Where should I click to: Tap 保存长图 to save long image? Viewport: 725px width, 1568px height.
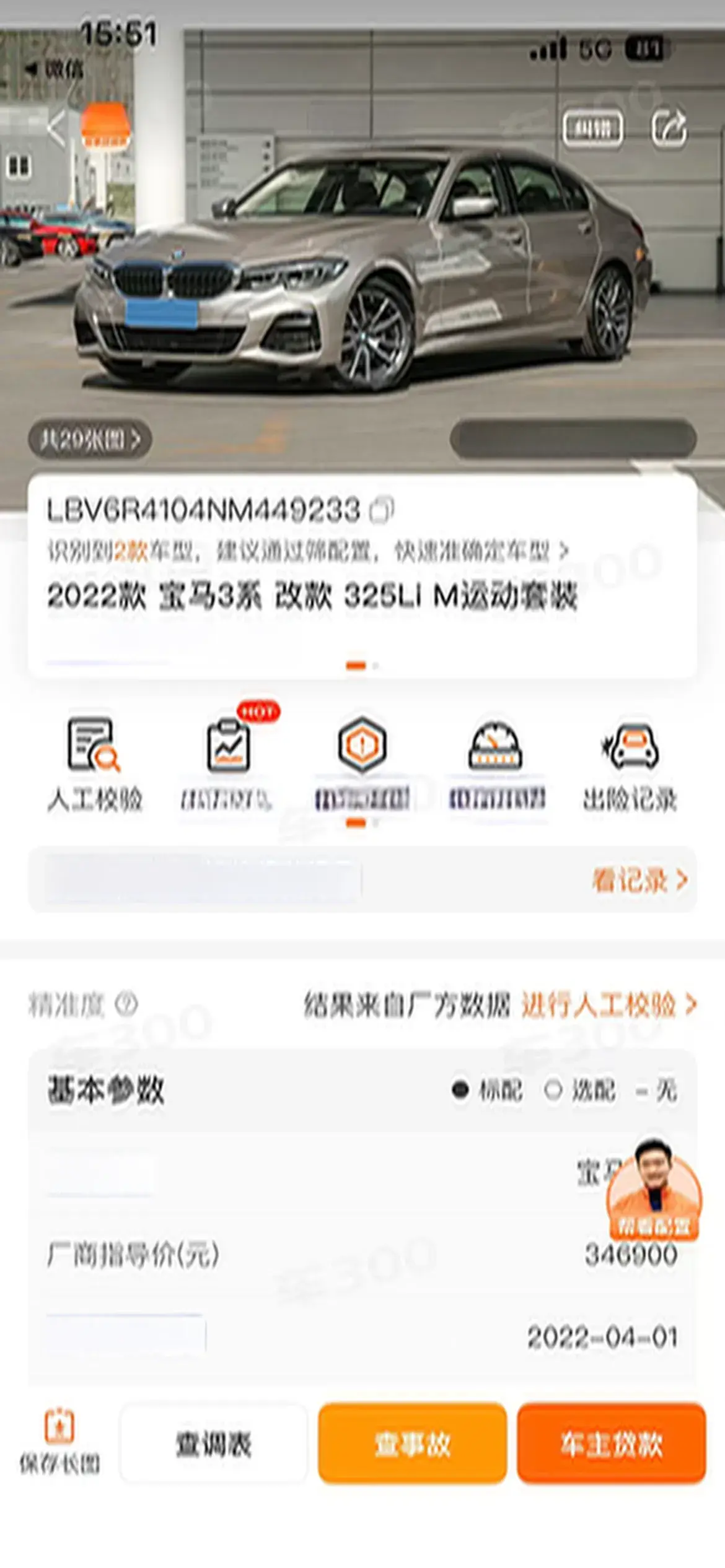click(59, 1442)
